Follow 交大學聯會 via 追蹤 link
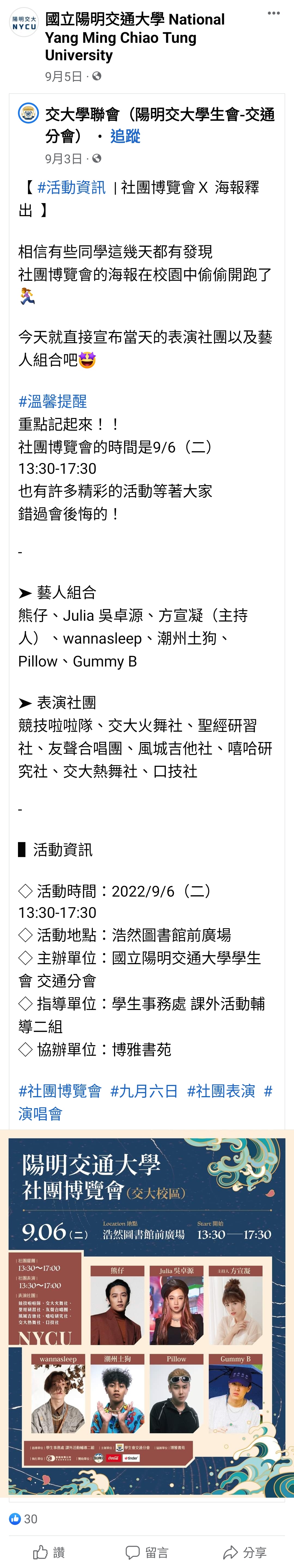The width and height of the screenshot is (294, 1568). coord(125,136)
